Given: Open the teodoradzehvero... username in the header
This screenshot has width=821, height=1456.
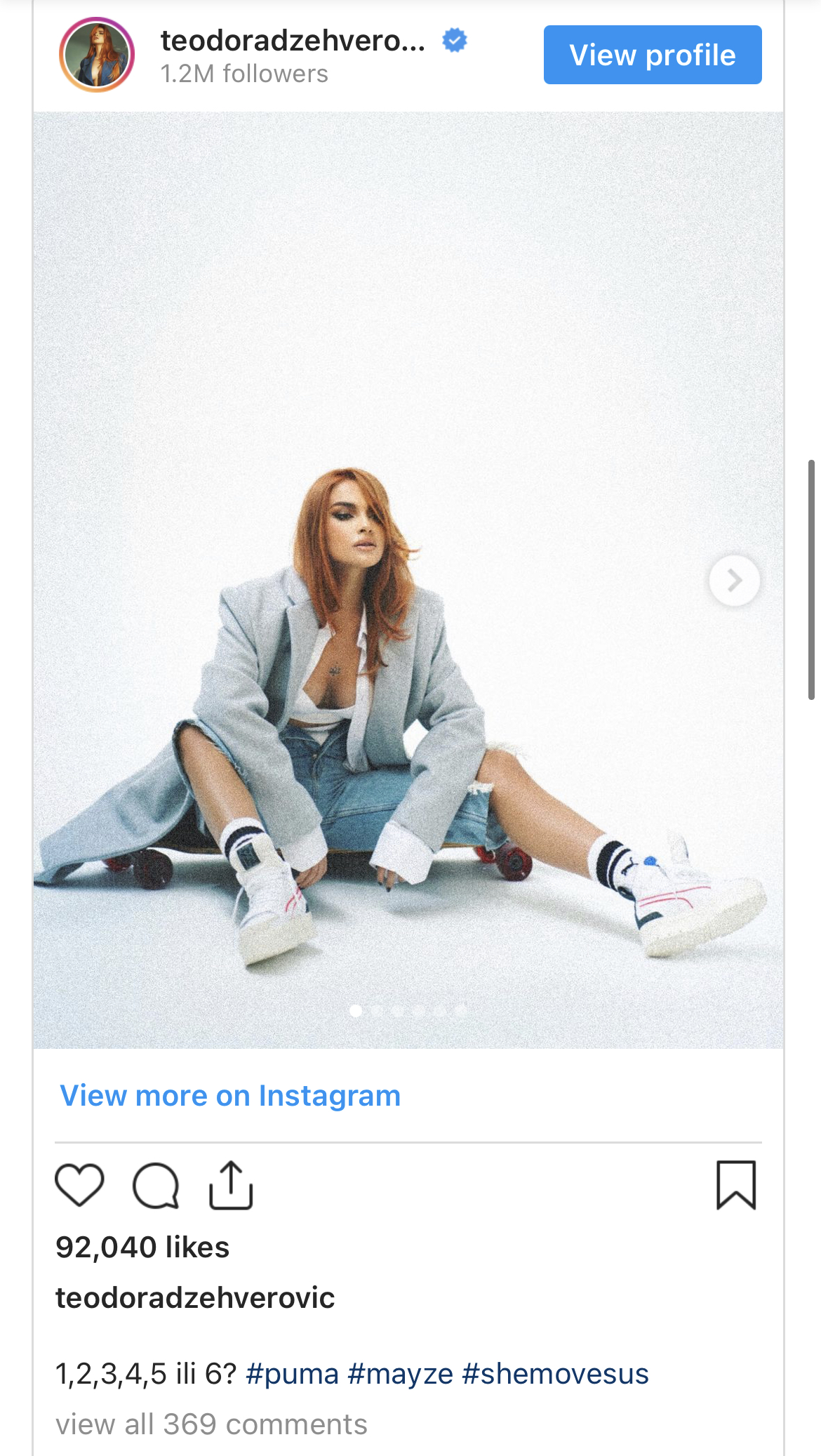Looking at the screenshot, I should 293,41.
